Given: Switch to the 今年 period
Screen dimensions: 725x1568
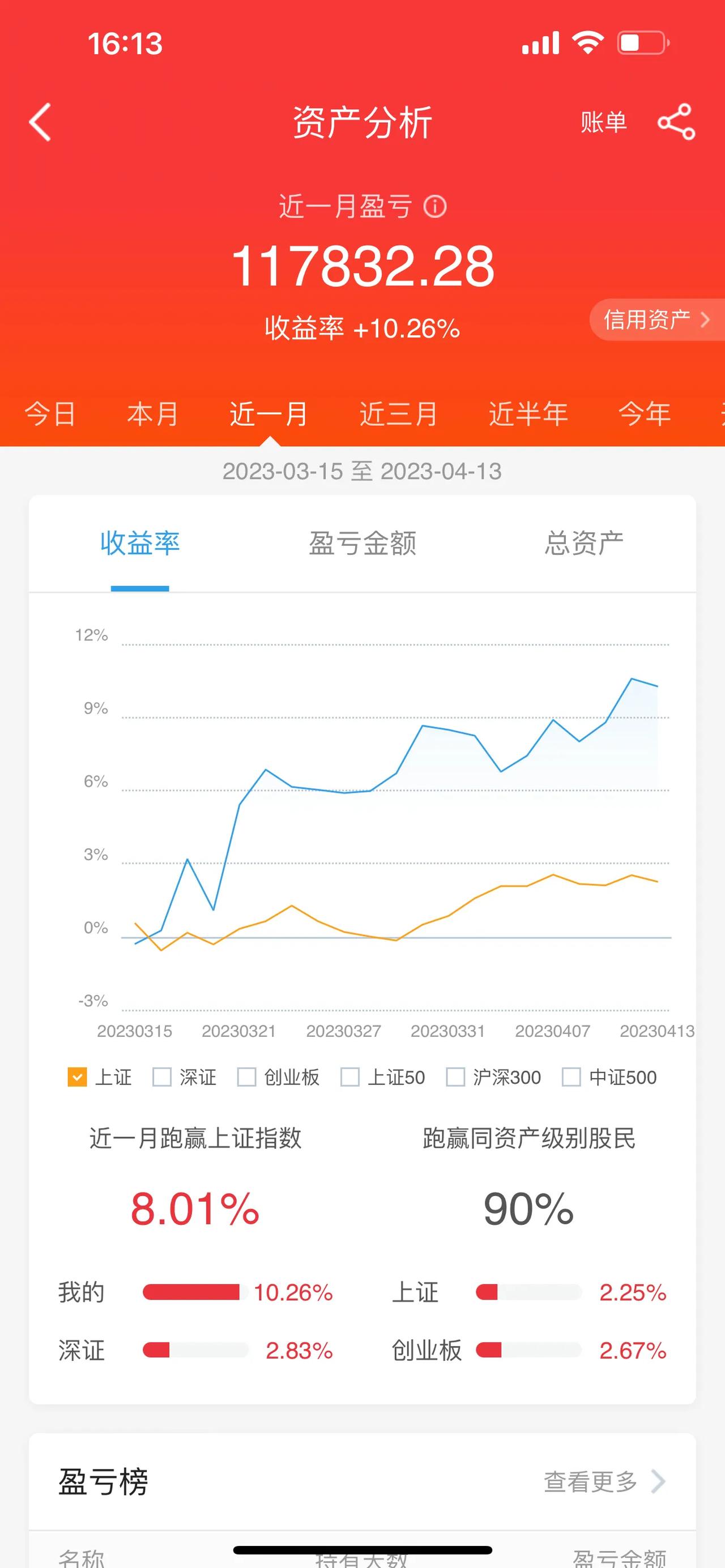Looking at the screenshot, I should (x=645, y=414).
